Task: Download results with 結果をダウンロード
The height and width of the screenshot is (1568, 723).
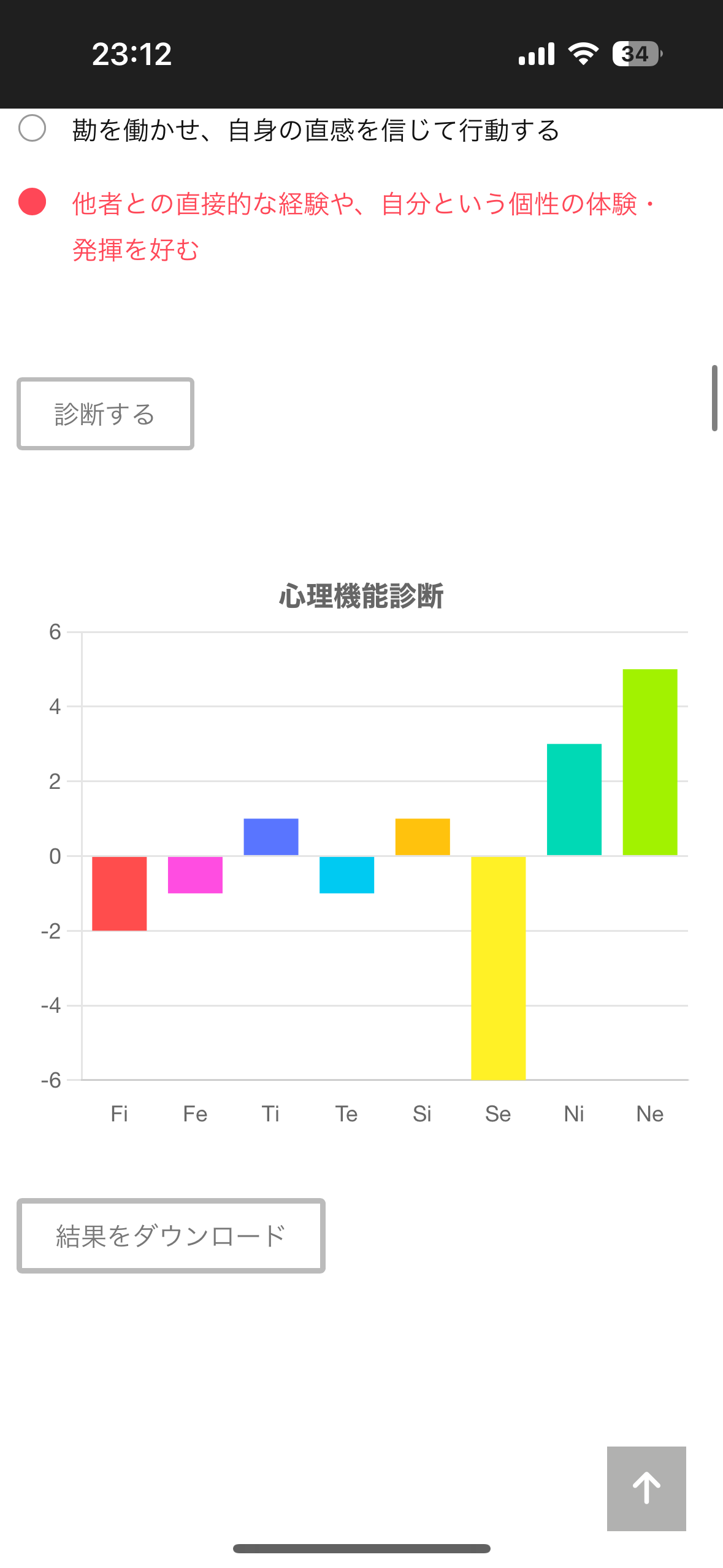Action: [x=171, y=1236]
